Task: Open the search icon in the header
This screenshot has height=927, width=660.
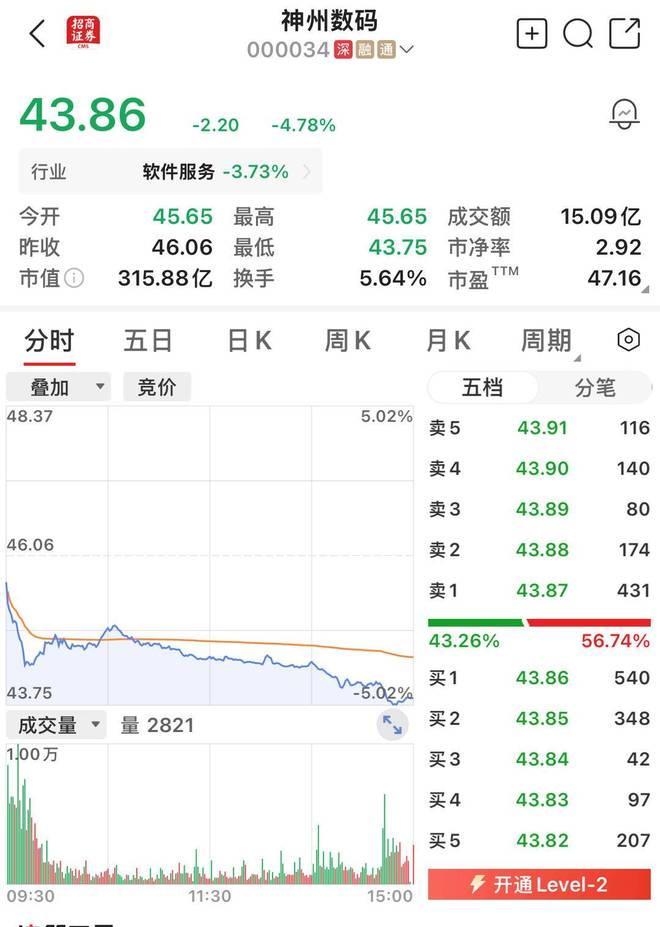Action: tap(578, 34)
